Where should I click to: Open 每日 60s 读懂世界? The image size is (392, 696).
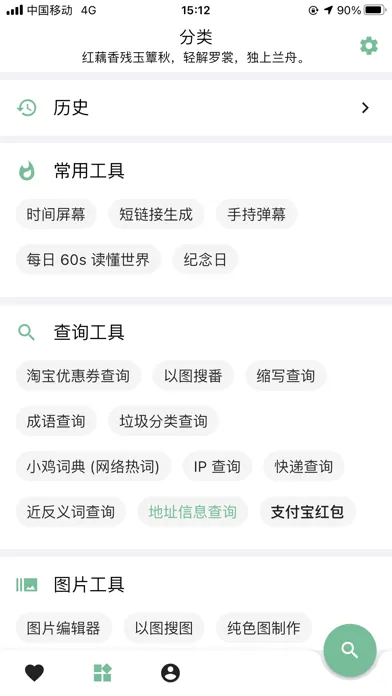88,260
